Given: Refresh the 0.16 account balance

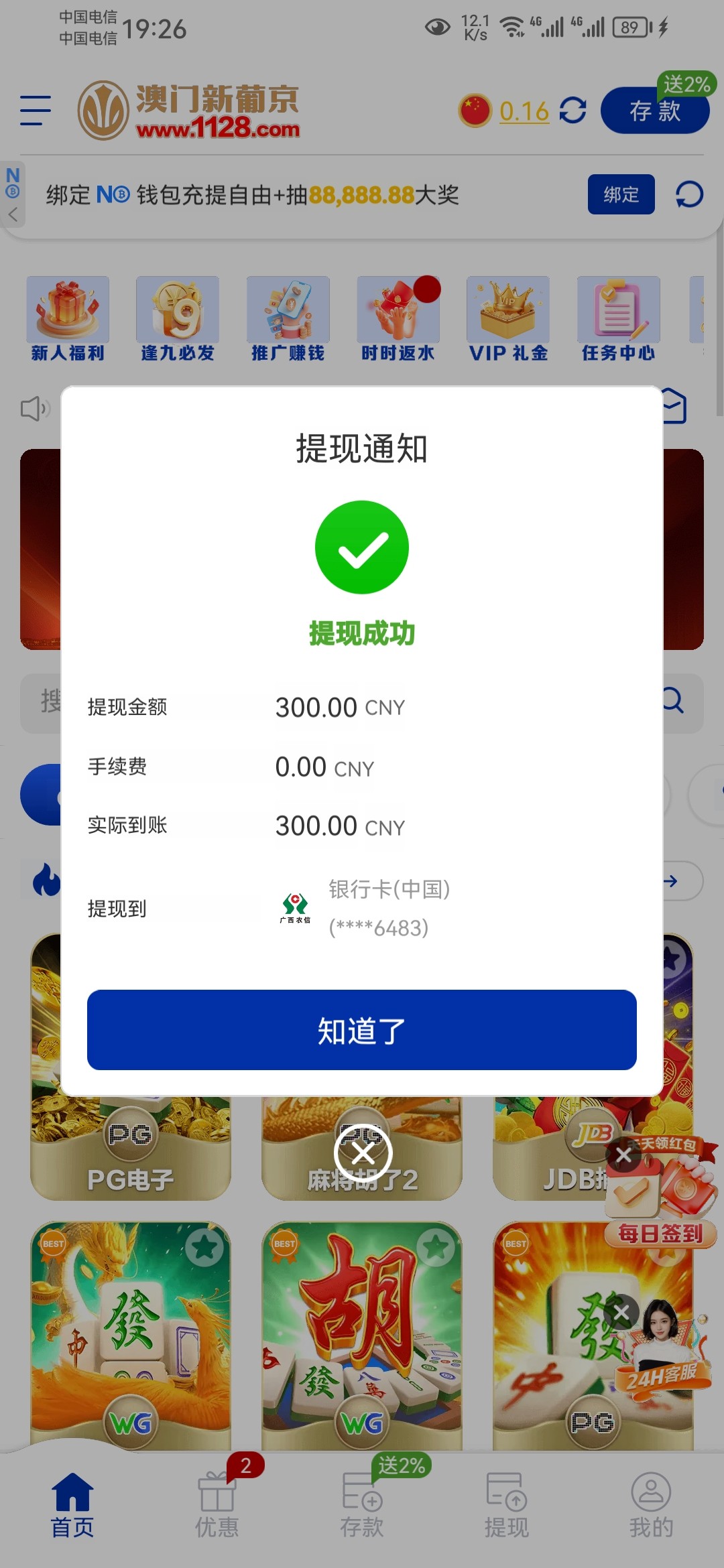Looking at the screenshot, I should pyautogui.click(x=572, y=111).
